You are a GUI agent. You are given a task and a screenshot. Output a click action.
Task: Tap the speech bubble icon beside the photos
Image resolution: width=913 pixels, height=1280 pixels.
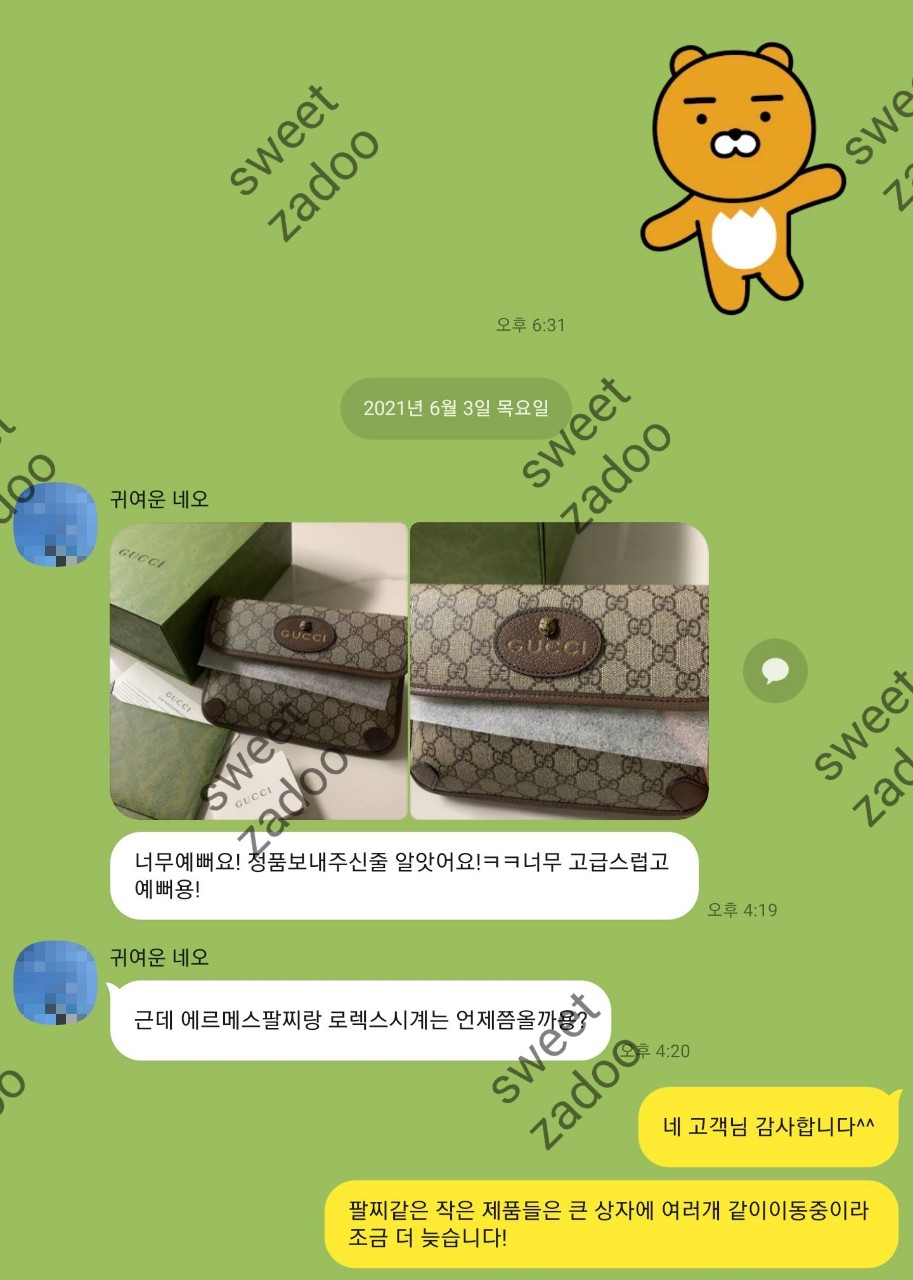click(x=775, y=670)
